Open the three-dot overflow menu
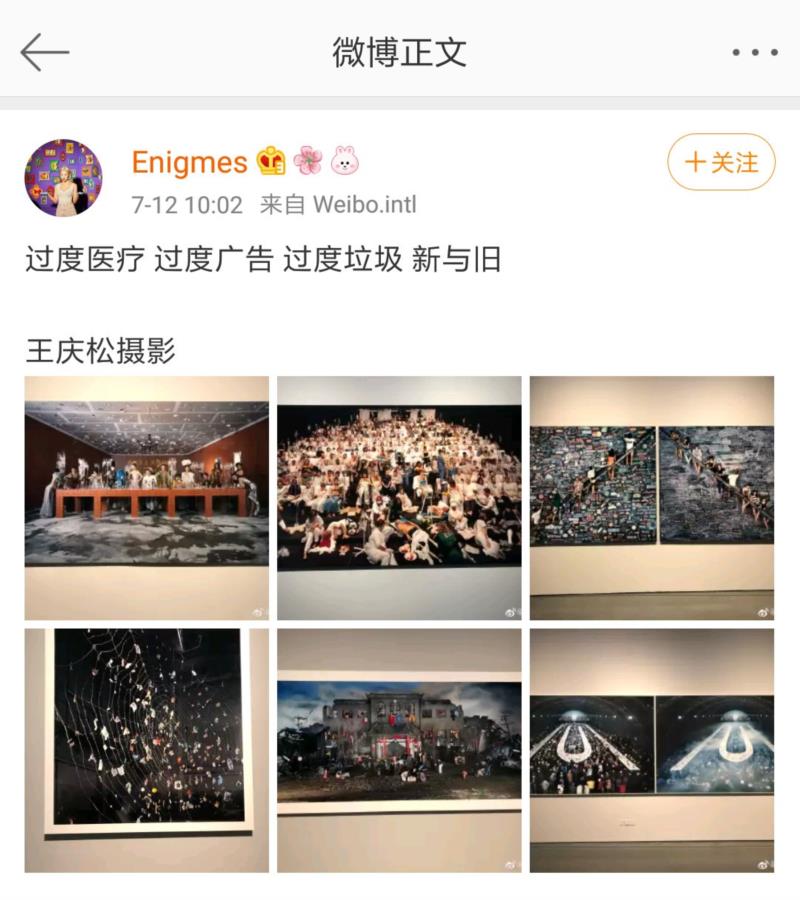800x900 pixels. pyautogui.click(x=754, y=52)
